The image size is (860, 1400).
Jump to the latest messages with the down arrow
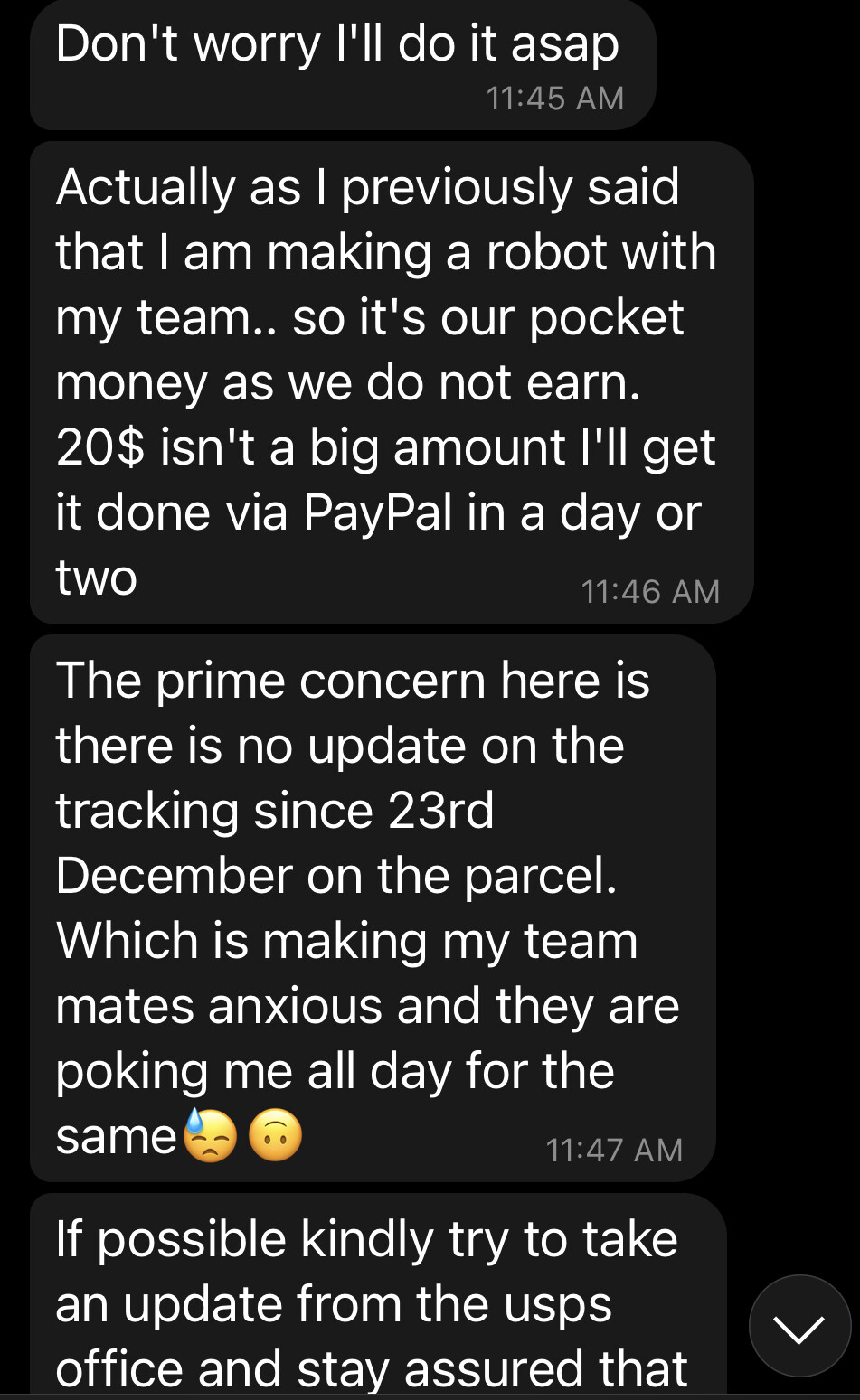tap(799, 1325)
